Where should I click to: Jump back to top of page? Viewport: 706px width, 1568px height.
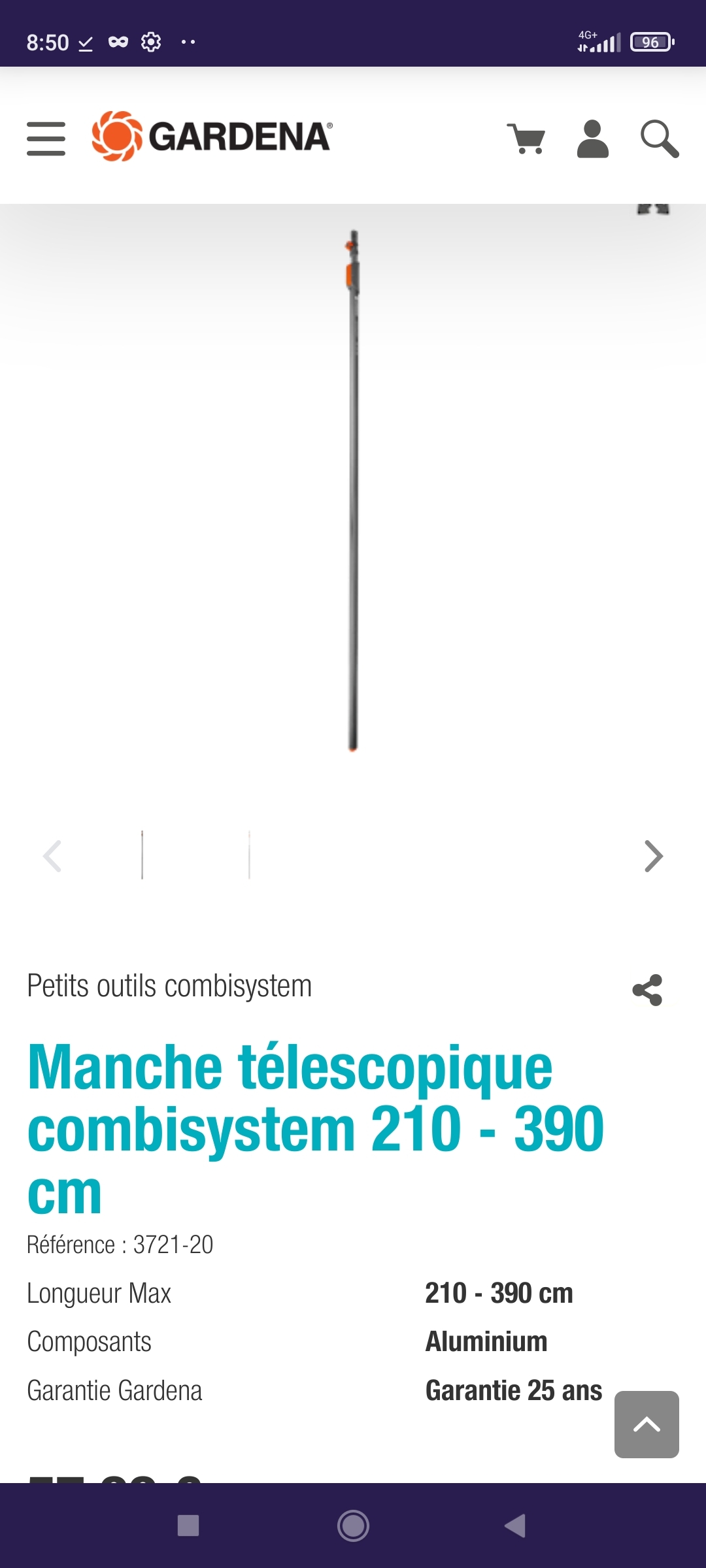(647, 1424)
